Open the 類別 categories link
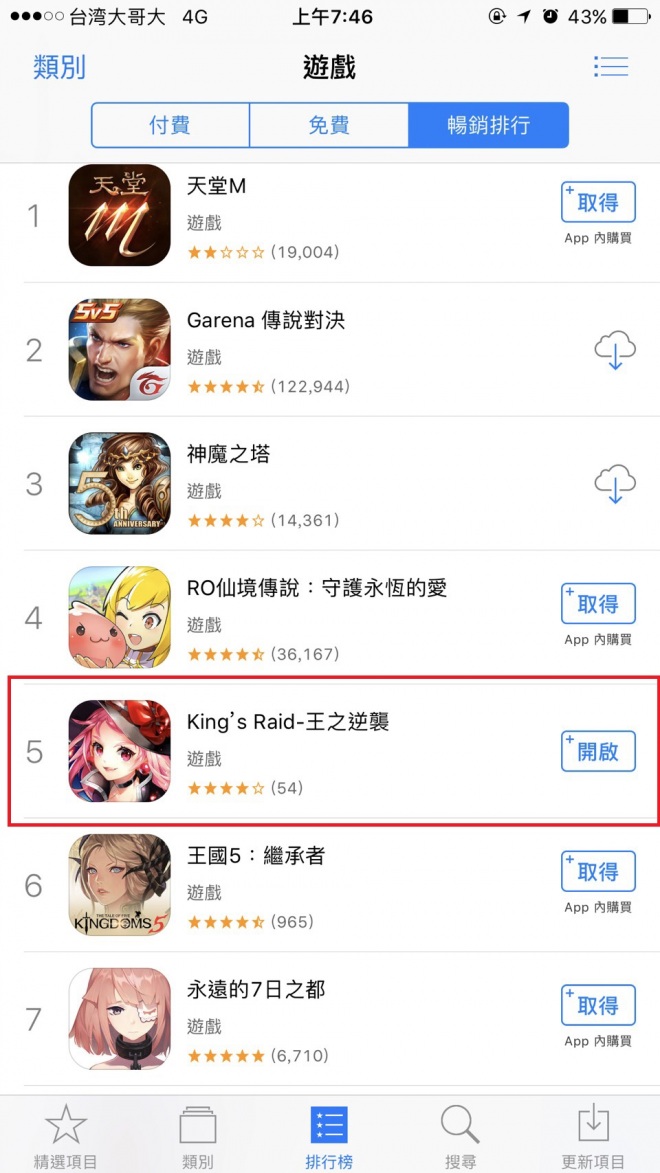The image size is (660, 1173). pos(59,67)
